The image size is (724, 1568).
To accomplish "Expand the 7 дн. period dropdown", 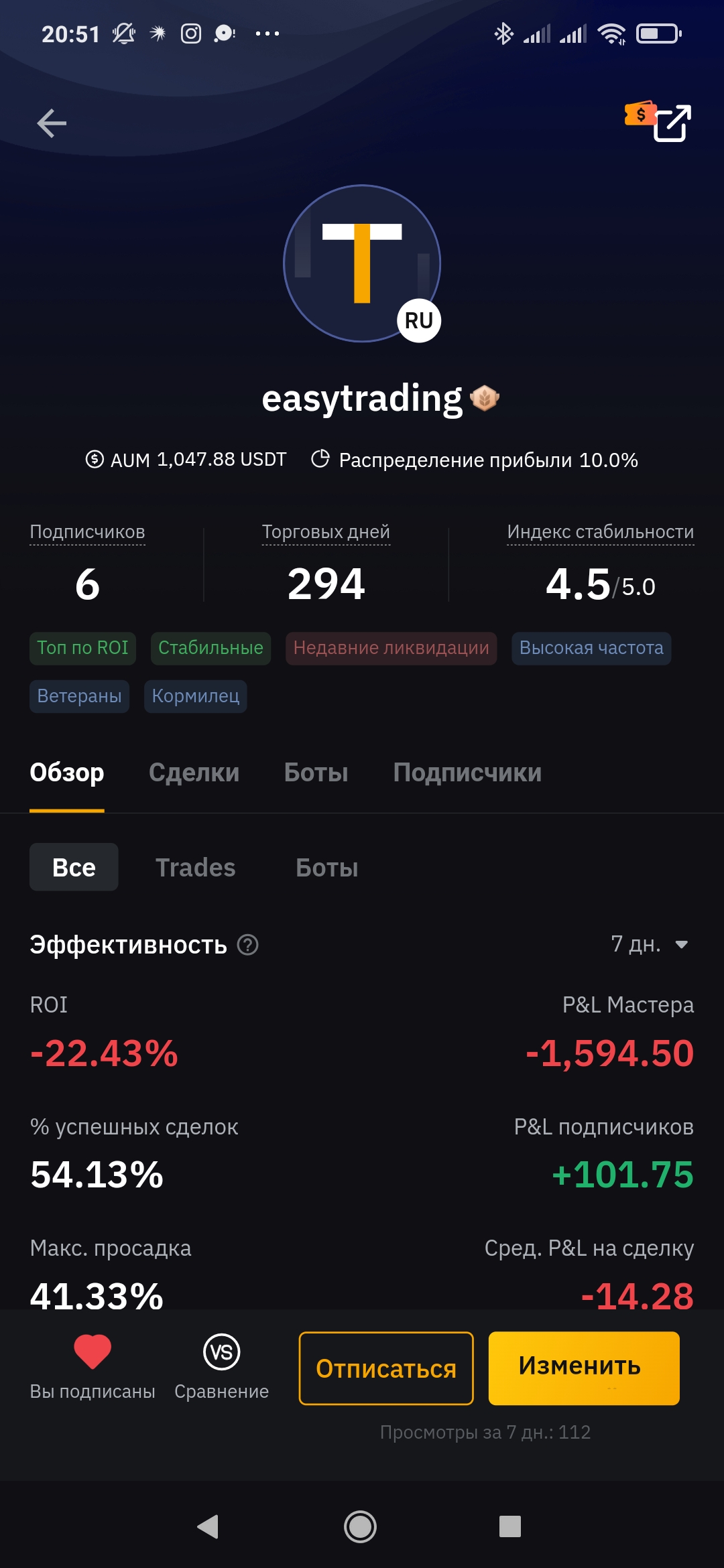I will [649, 944].
